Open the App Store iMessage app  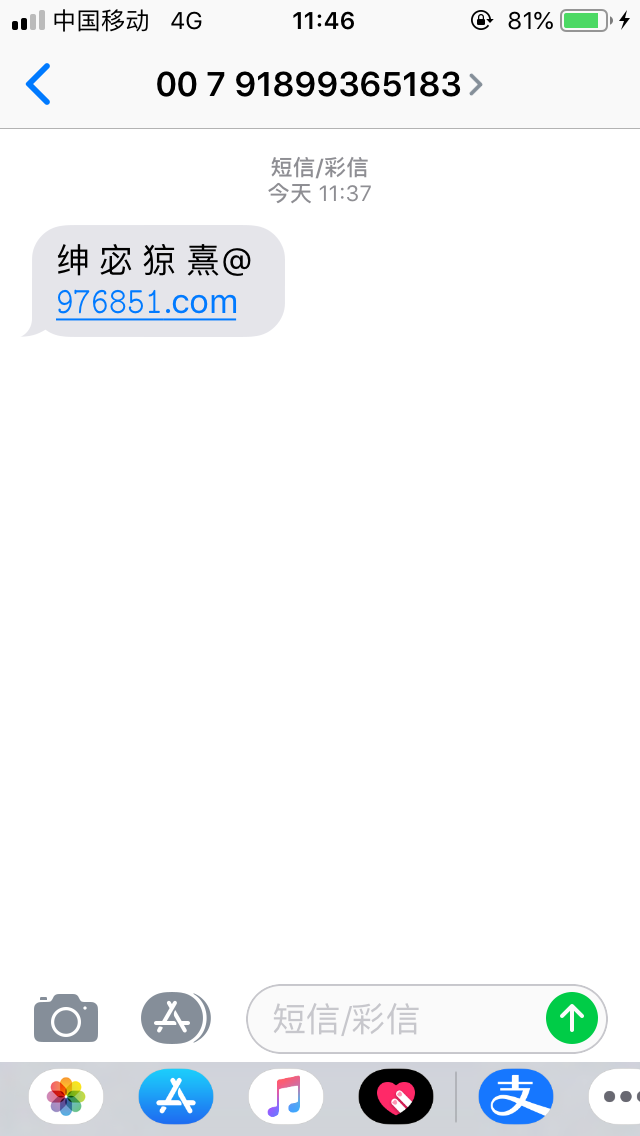click(176, 1097)
